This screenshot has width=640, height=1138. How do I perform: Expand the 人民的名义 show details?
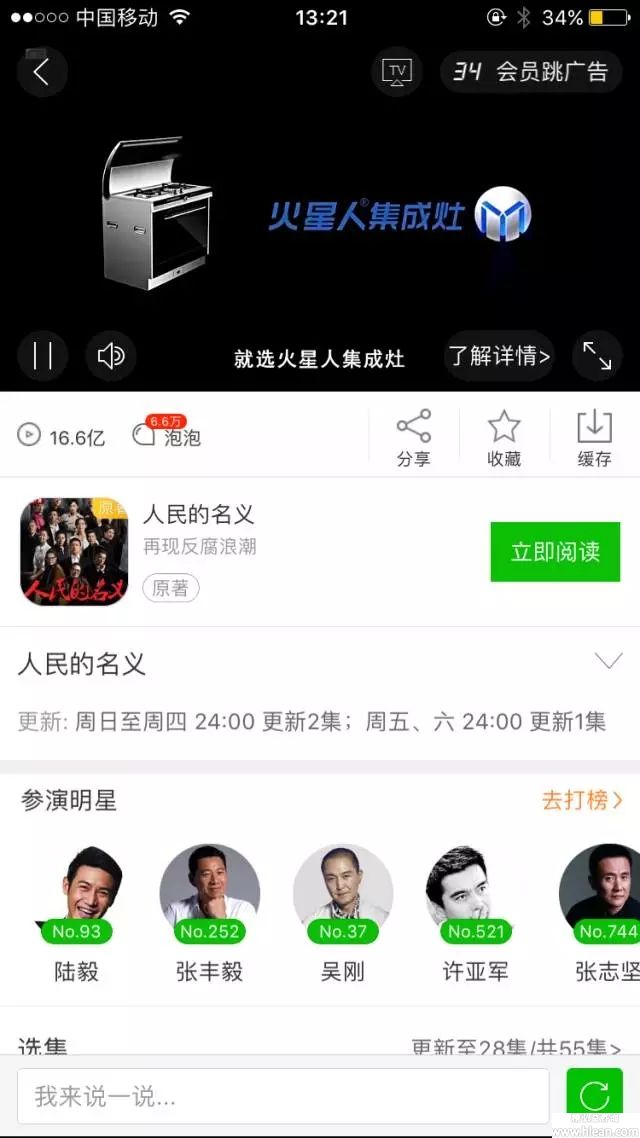tap(608, 661)
